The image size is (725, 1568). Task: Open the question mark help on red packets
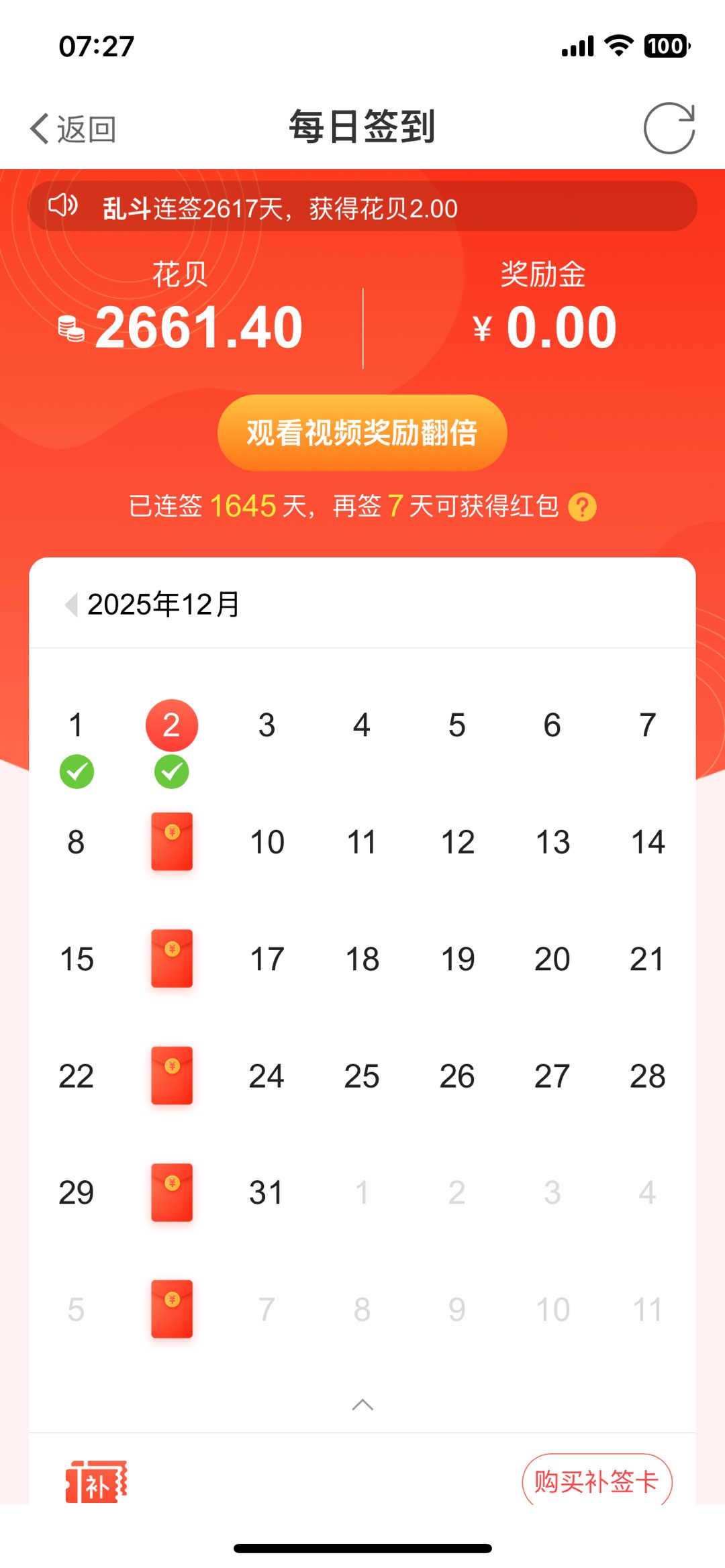tap(582, 507)
